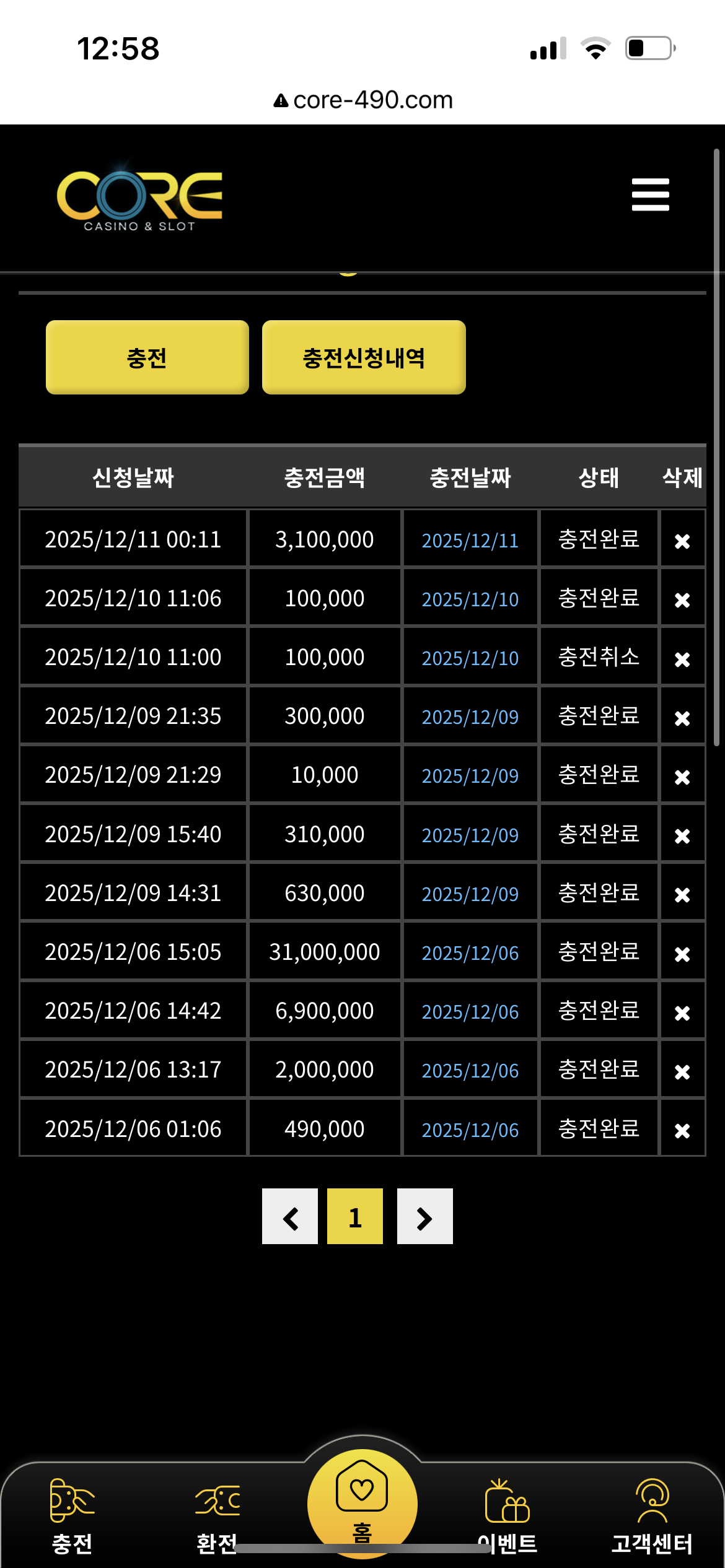Open the 충전신청내역 history button
The width and height of the screenshot is (725, 1568).
click(x=364, y=357)
